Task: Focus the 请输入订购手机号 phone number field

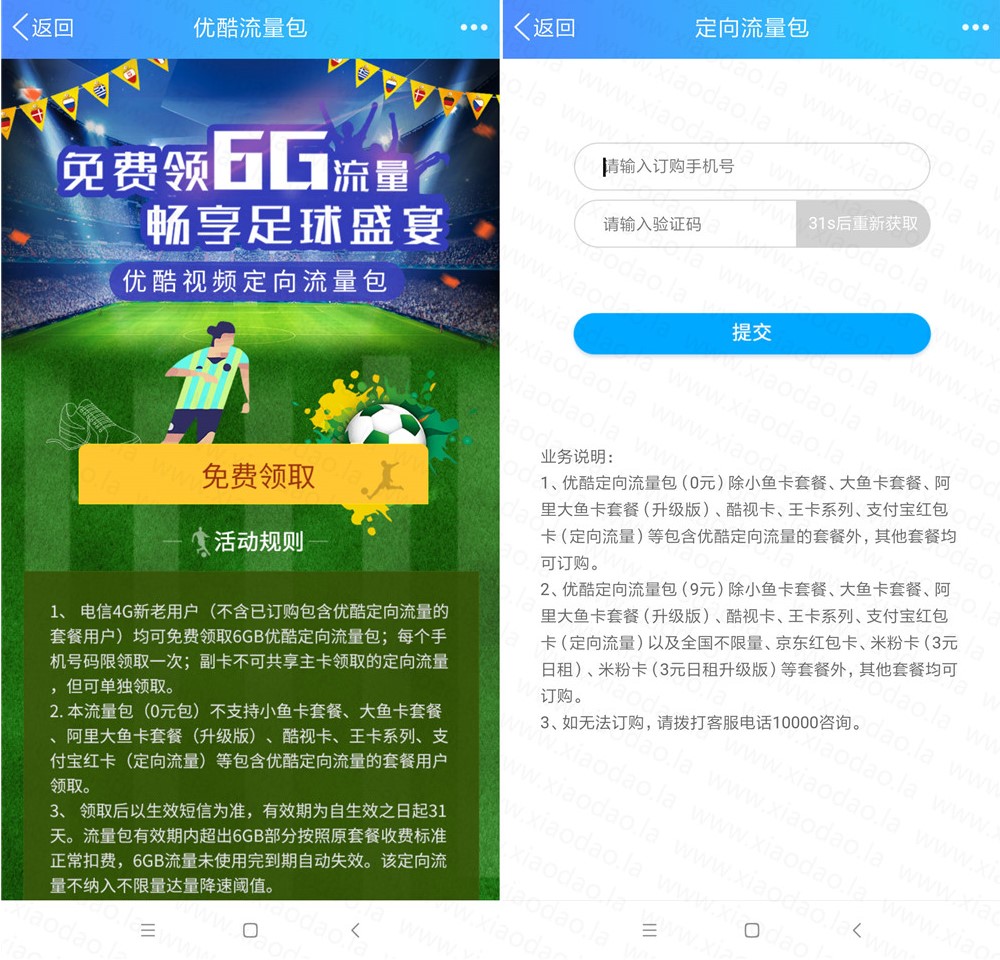Action: 752,167
